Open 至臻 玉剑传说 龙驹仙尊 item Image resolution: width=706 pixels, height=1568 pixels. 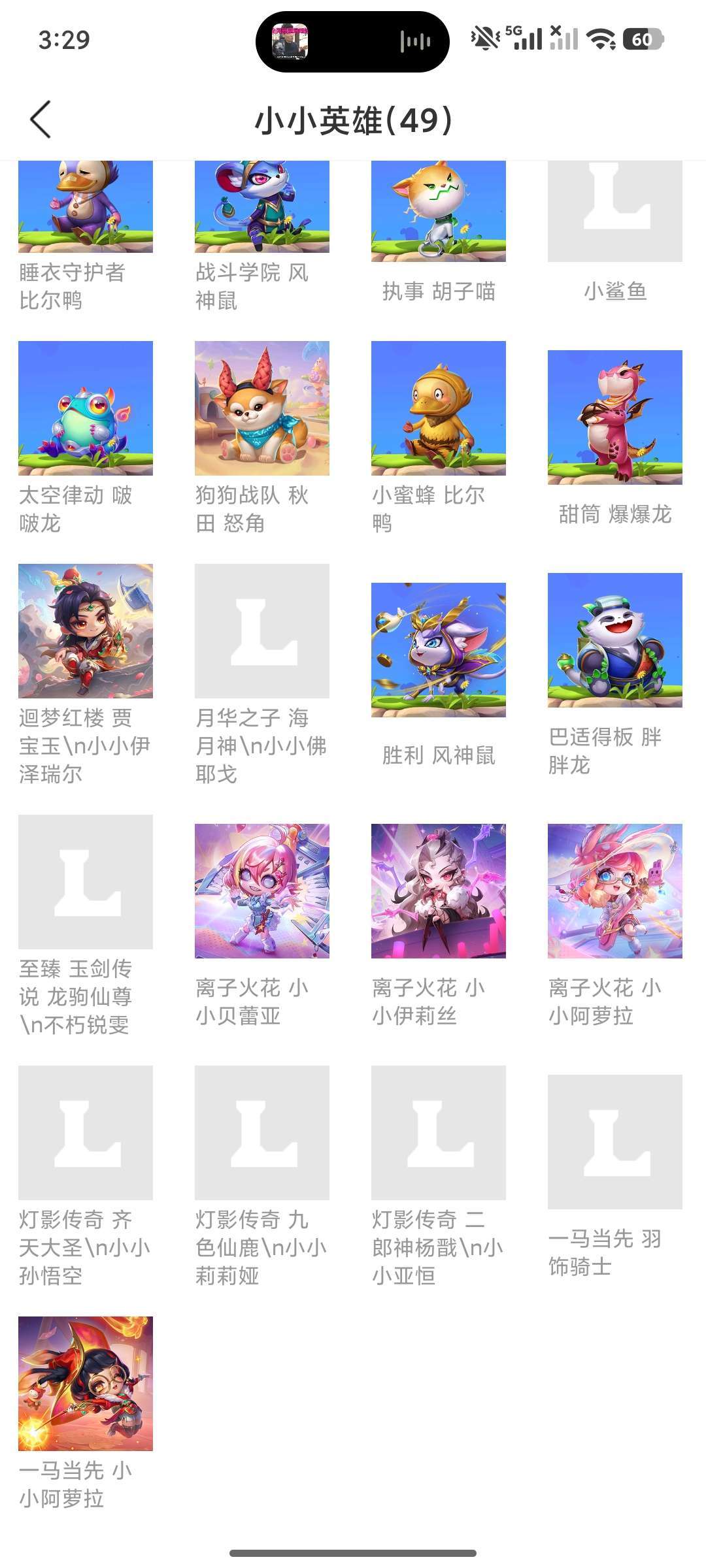click(86, 882)
